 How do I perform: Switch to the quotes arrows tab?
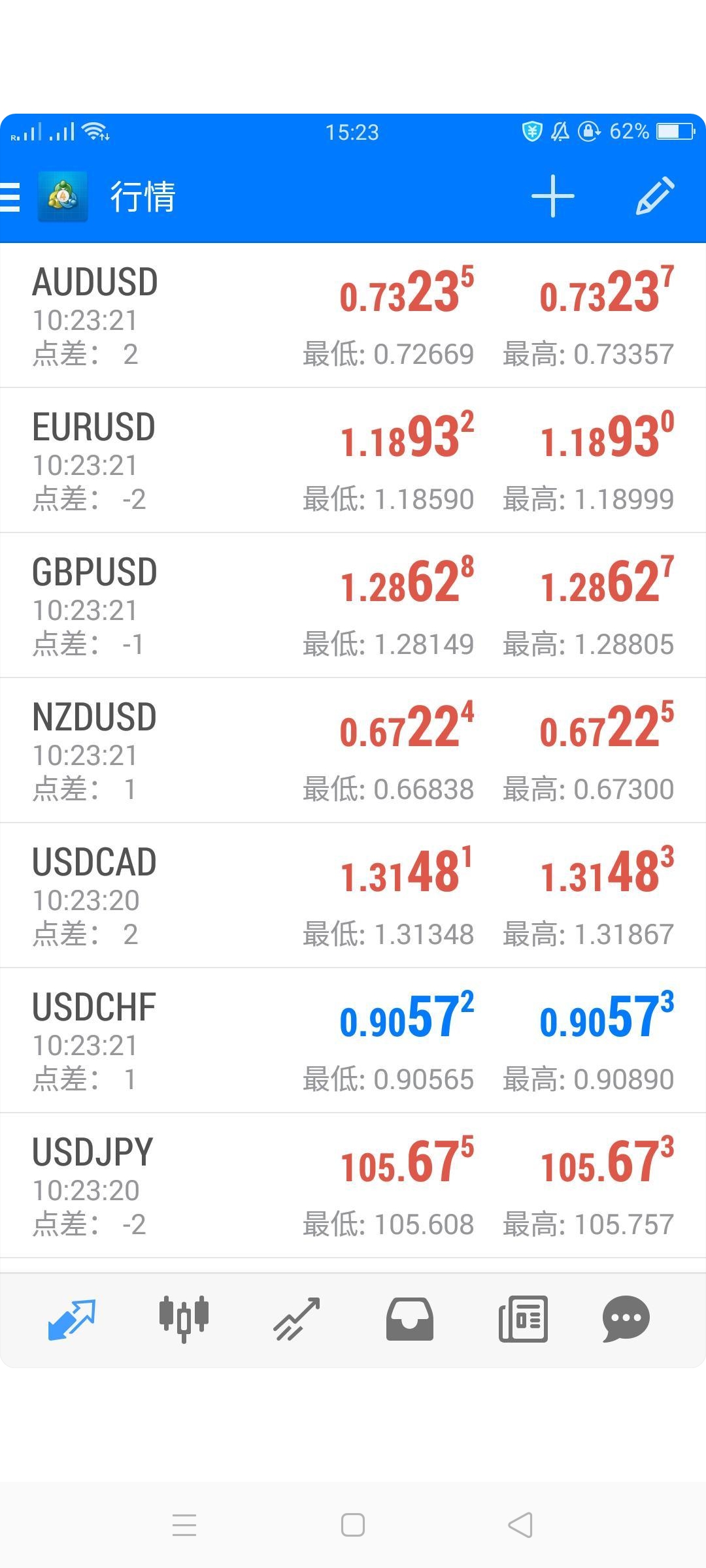(x=72, y=1320)
